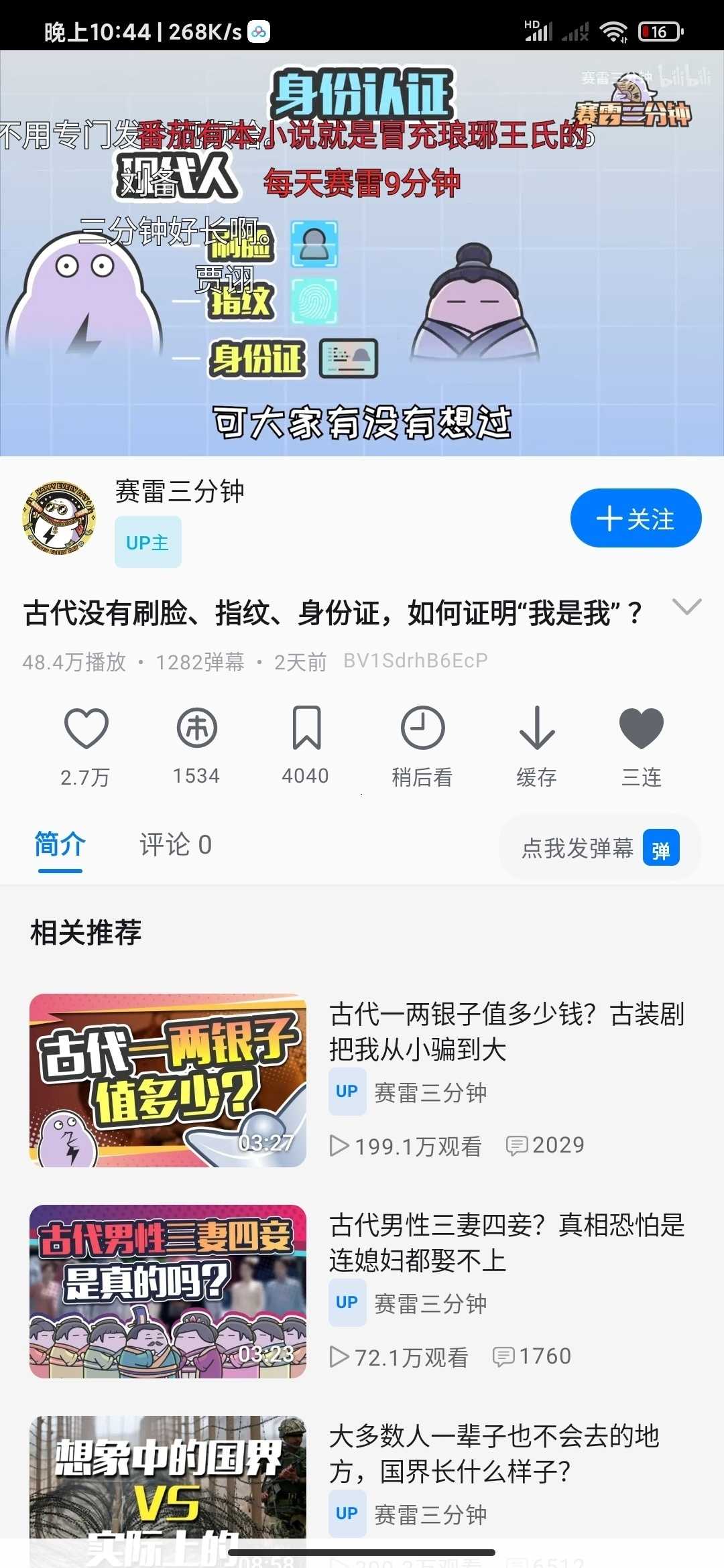Open the 点我发弹幕 input box
The image size is (724, 1568).
[577, 848]
